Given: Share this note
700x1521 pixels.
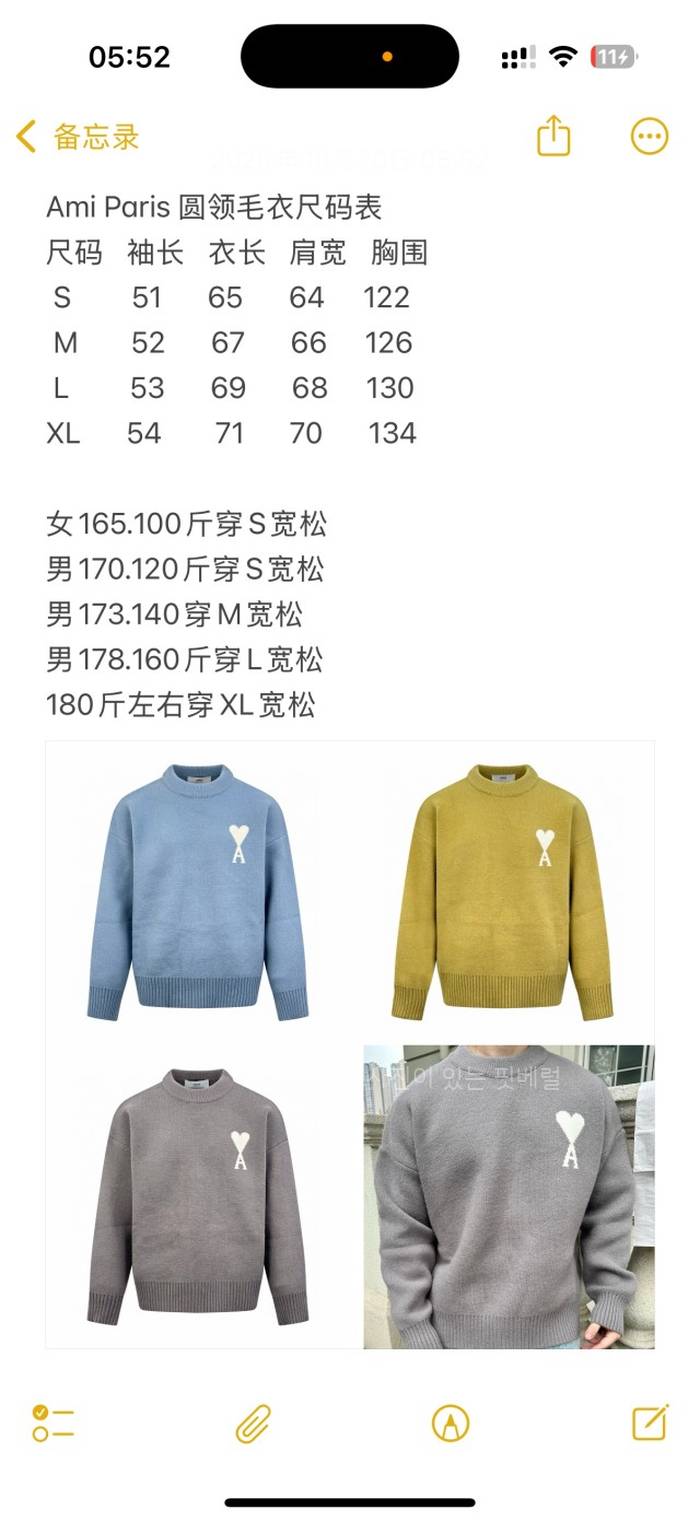Looking at the screenshot, I should [x=553, y=136].
